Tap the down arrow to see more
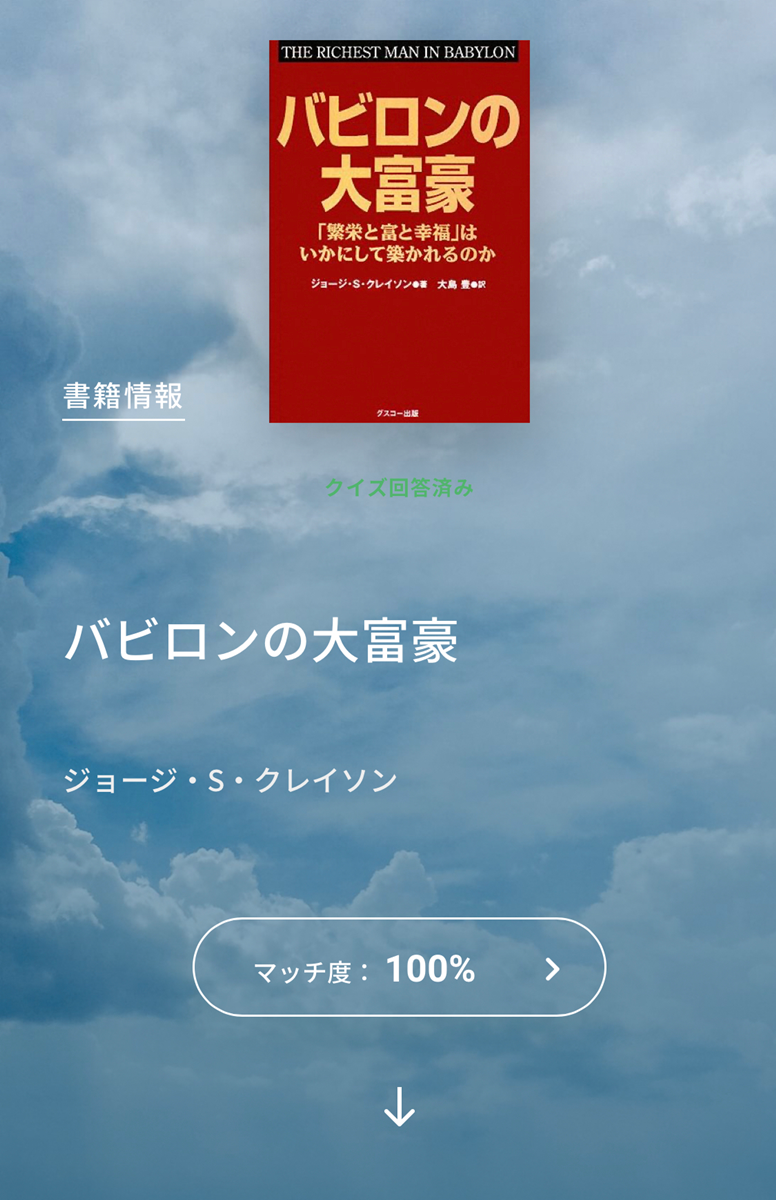 (399, 1107)
